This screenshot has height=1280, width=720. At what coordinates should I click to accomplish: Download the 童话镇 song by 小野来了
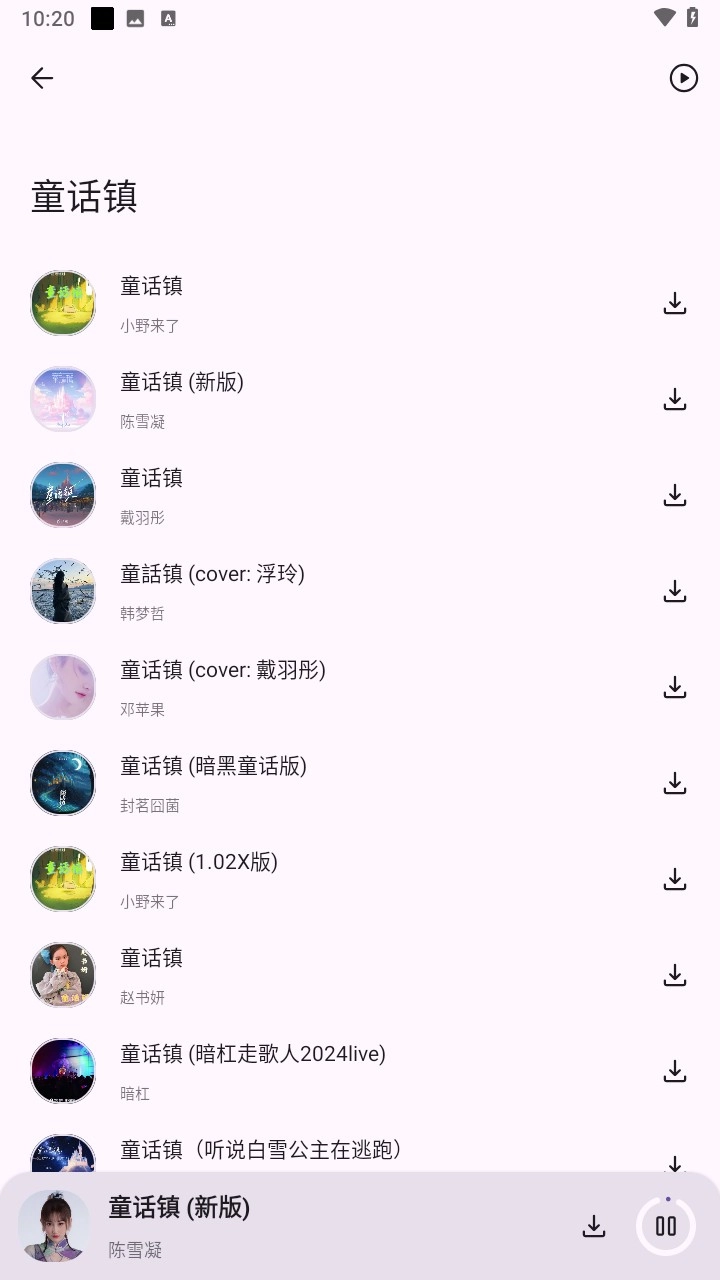[675, 302]
